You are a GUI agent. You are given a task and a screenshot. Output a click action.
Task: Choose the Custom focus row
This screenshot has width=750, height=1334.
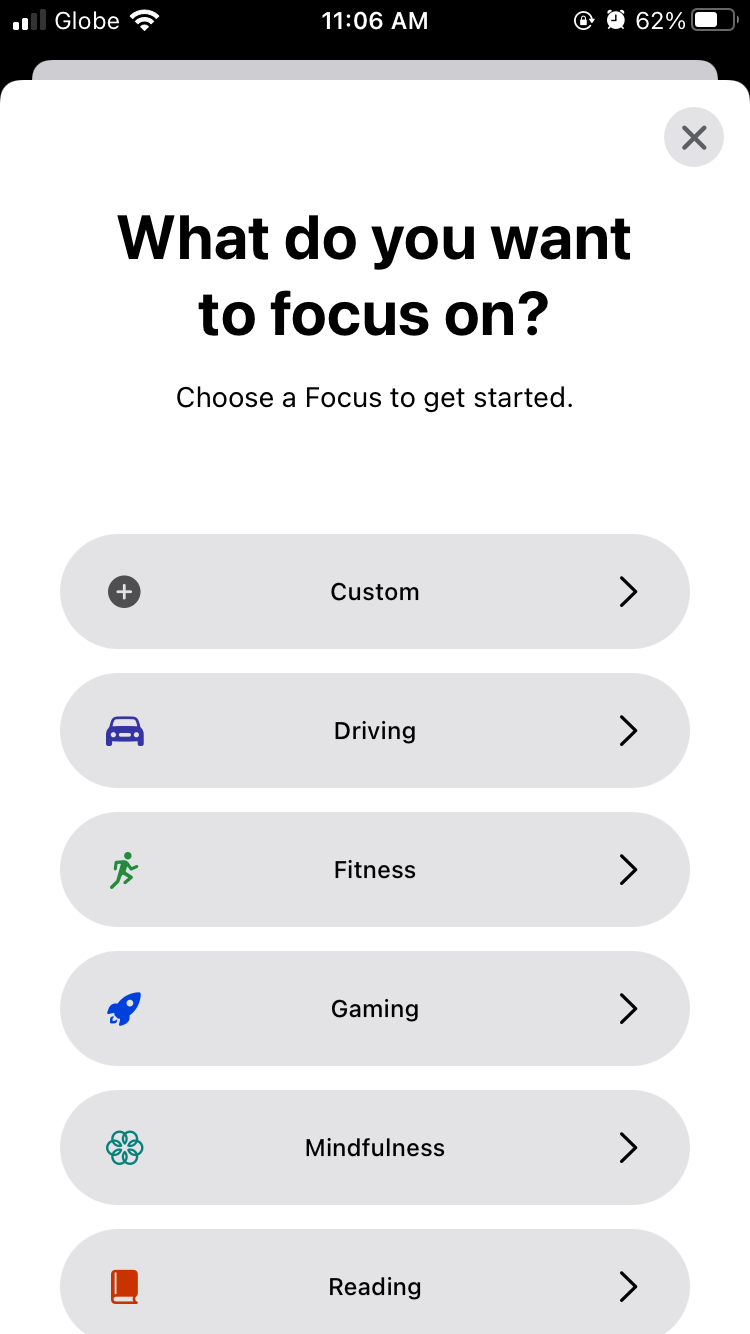(375, 591)
